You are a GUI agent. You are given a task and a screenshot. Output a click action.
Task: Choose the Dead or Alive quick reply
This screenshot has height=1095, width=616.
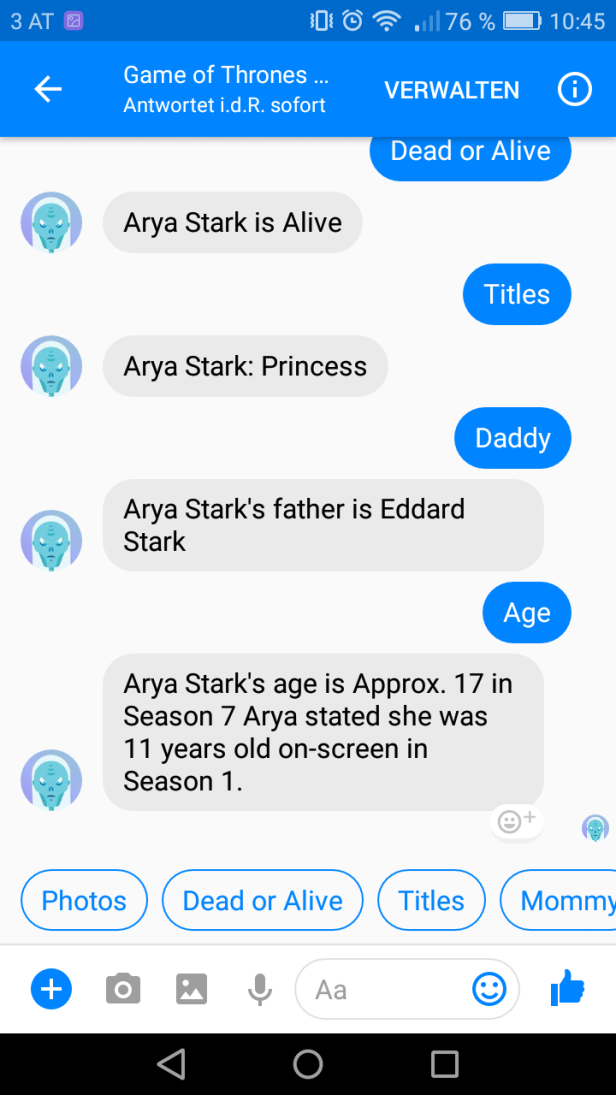pyautogui.click(x=263, y=900)
